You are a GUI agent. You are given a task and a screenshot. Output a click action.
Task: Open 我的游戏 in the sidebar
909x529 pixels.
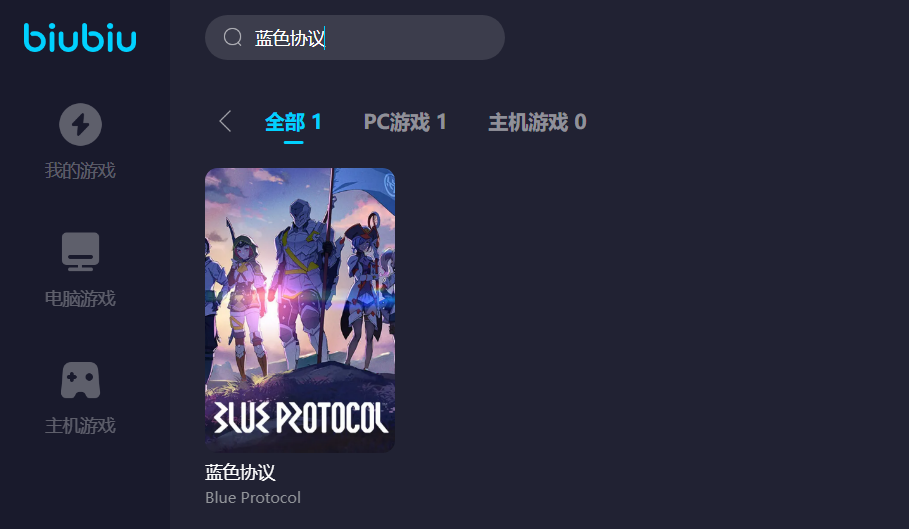coord(80,142)
